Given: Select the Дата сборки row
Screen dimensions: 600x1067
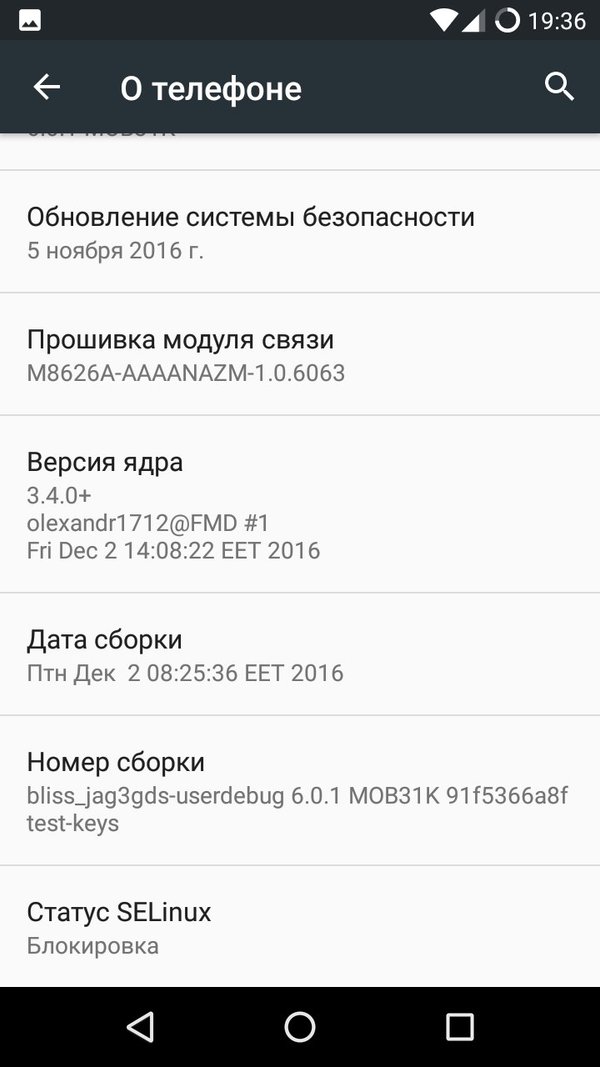Looking at the screenshot, I should point(300,655).
